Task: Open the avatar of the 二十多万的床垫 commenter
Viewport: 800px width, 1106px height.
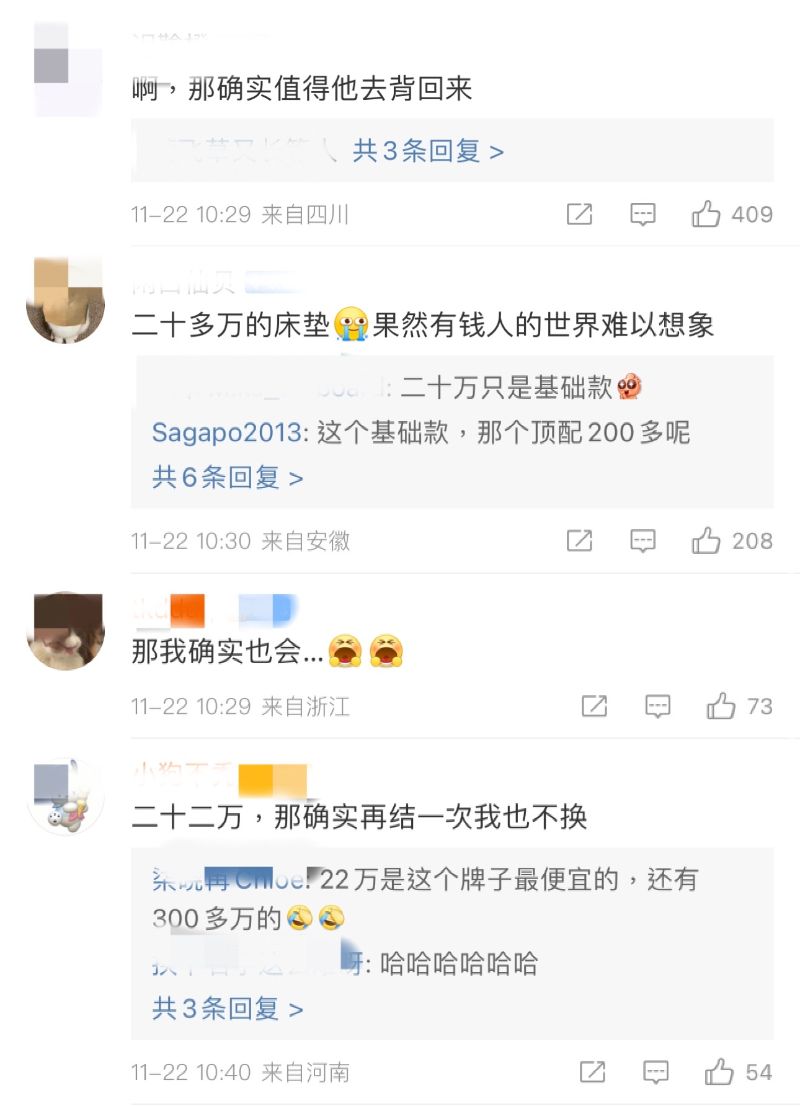Action: pos(65,298)
